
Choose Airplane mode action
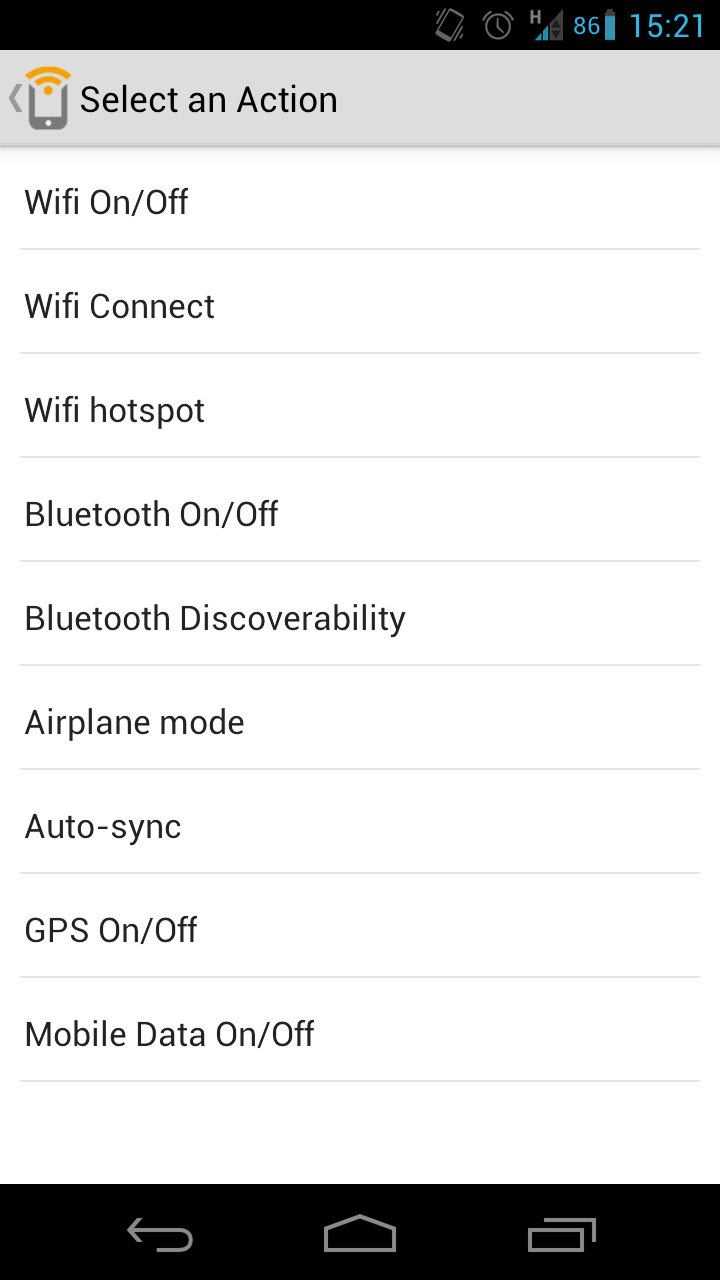click(360, 722)
